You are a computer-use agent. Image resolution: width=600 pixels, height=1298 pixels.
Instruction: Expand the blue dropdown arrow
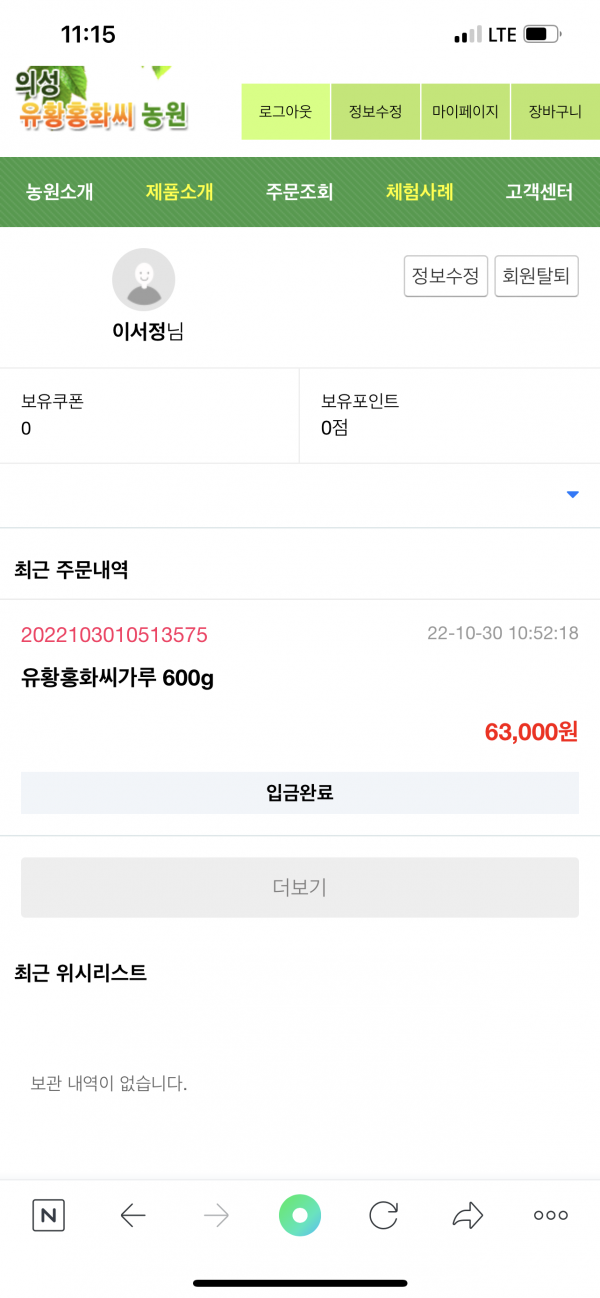coord(573,494)
